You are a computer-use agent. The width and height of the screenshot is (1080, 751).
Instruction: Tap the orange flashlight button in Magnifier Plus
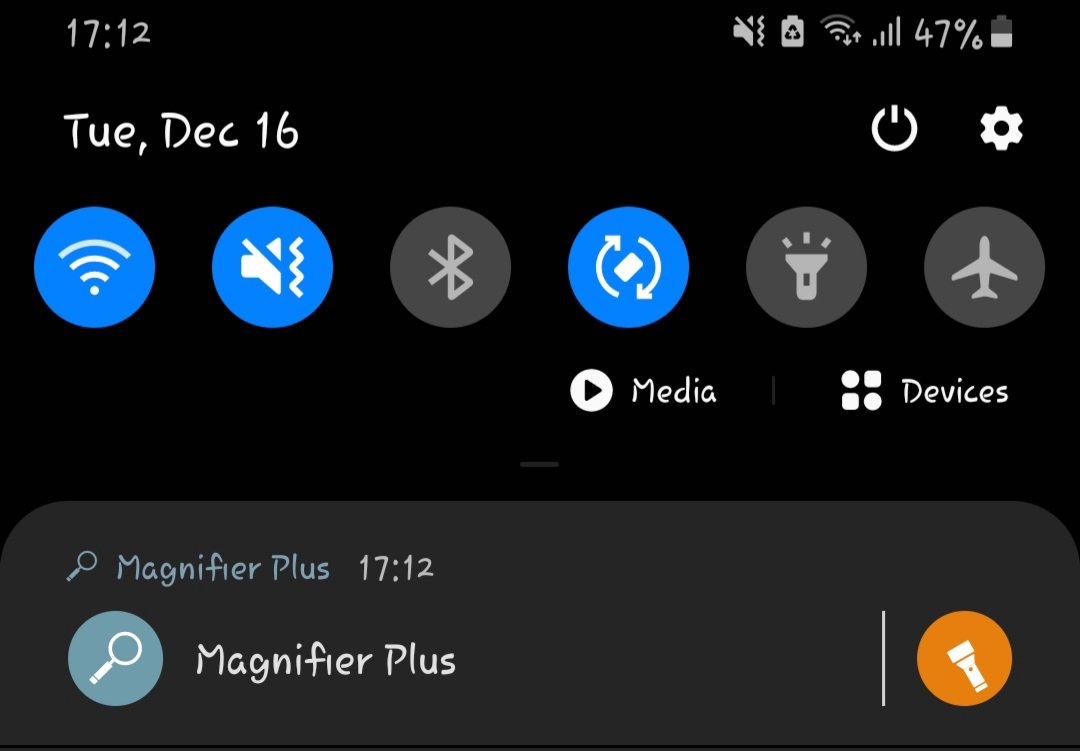tap(964, 660)
